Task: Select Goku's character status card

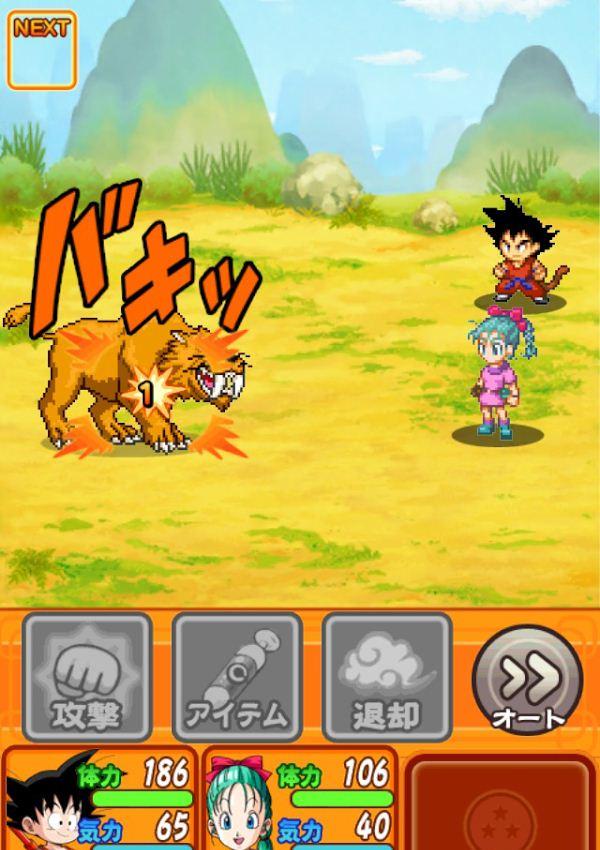Action: [99, 800]
